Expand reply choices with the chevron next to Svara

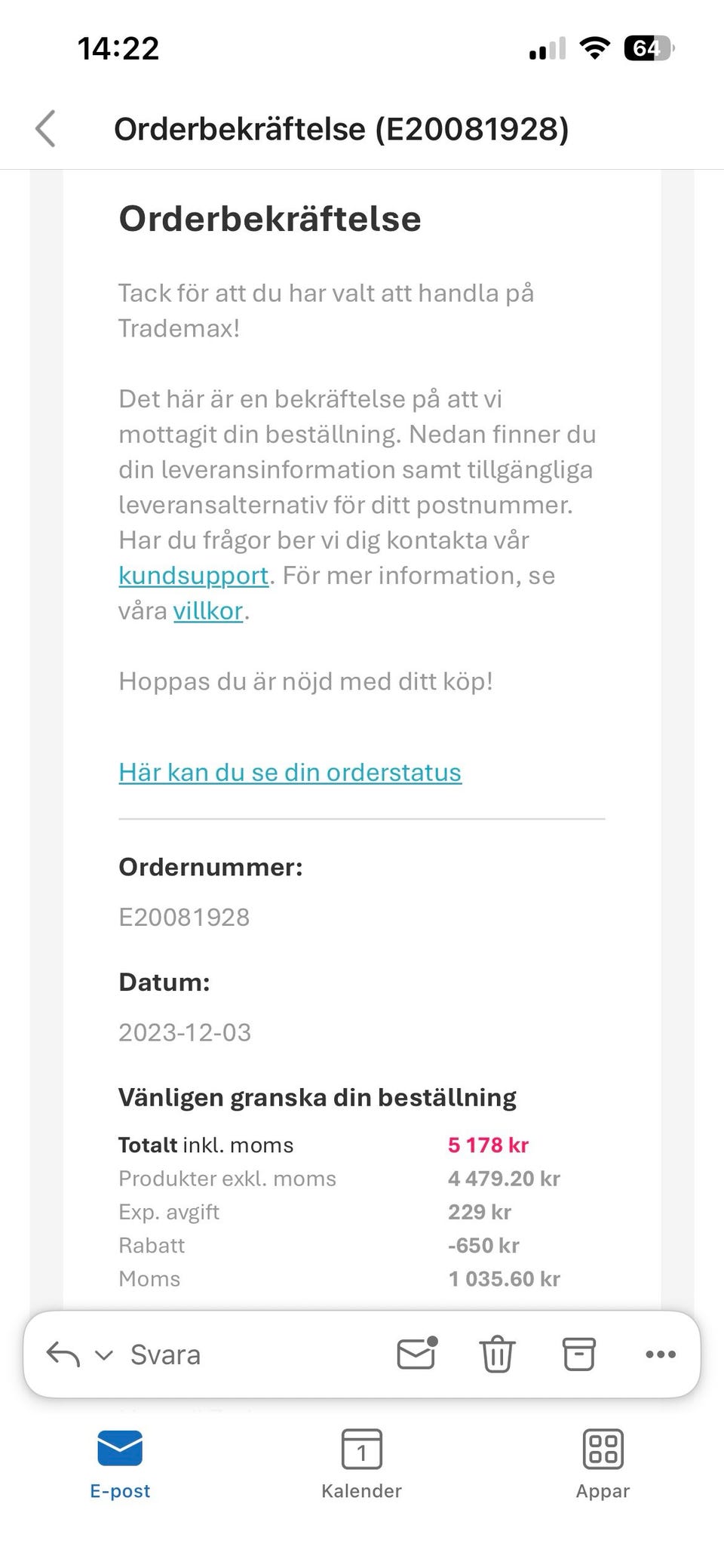click(x=103, y=1354)
